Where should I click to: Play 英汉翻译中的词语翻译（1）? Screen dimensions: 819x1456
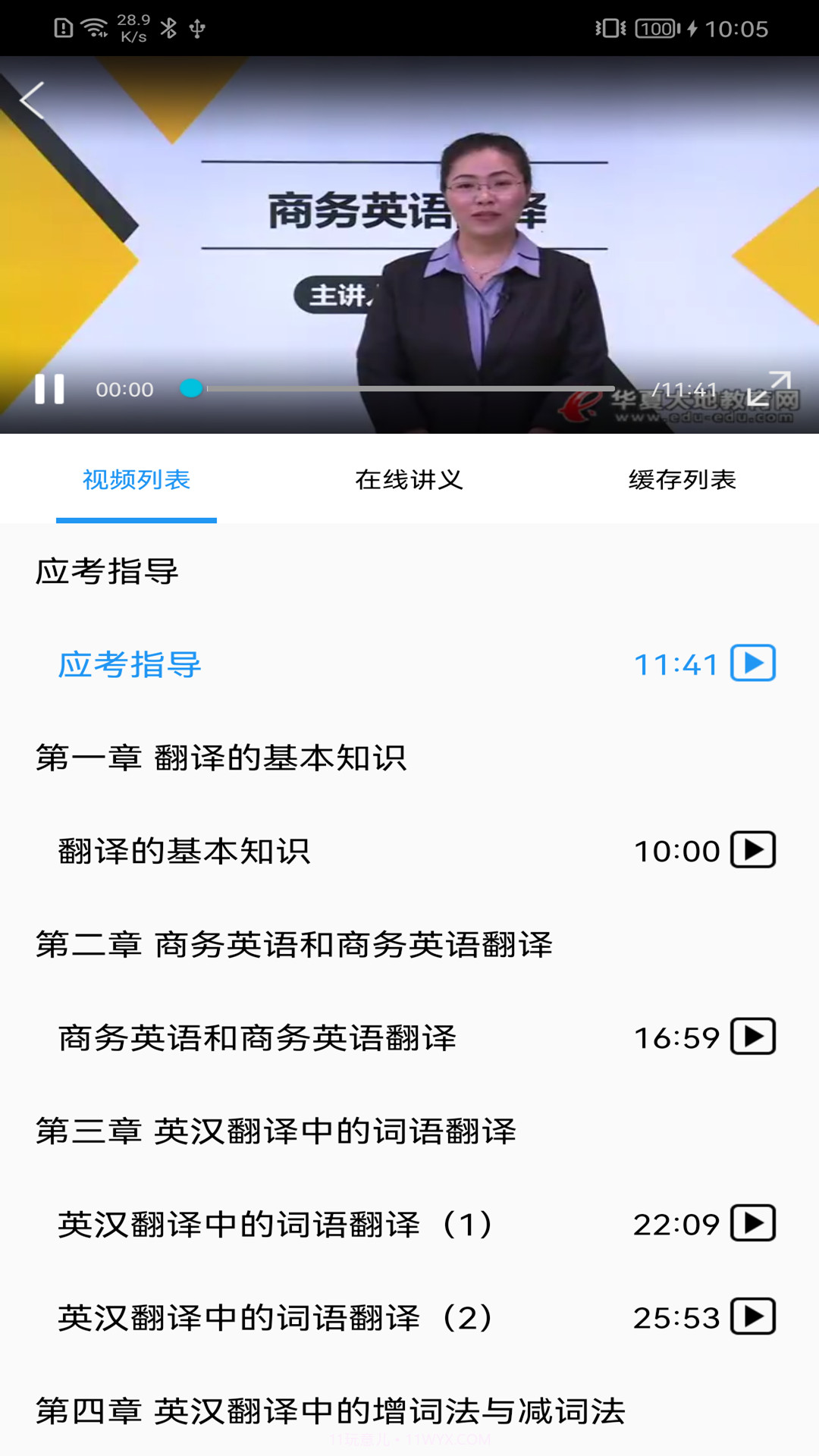[755, 1223]
